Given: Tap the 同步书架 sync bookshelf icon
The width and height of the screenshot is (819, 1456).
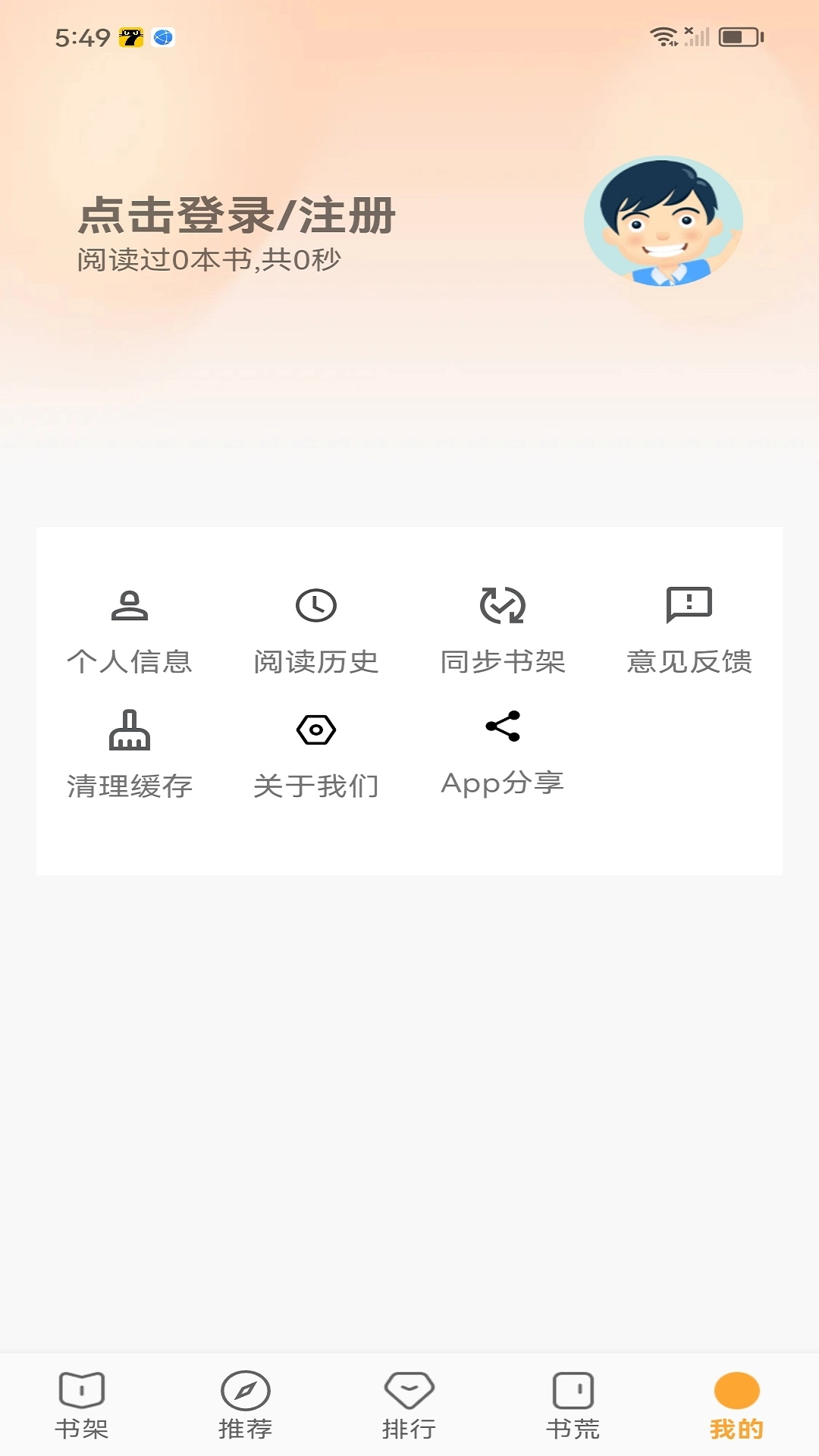Looking at the screenshot, I should click(504, 606).
